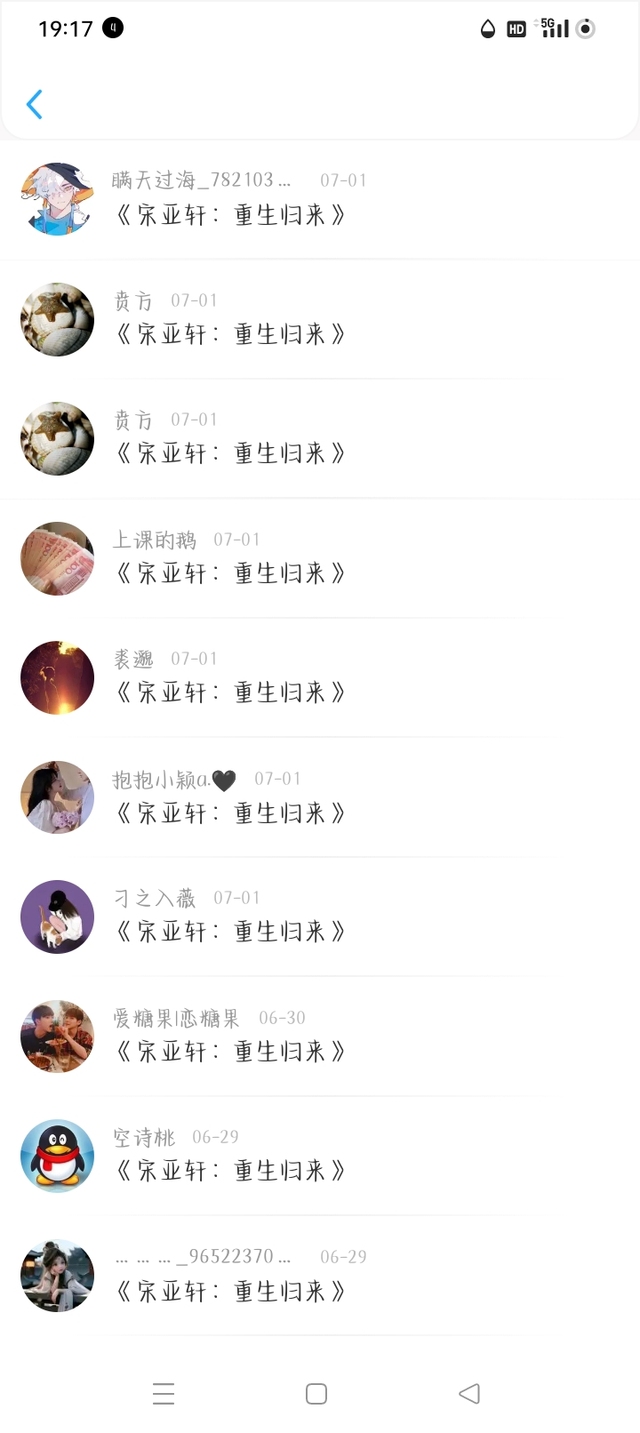Go back using the blue arrow
640x1433 pixels.
(34, 104)
